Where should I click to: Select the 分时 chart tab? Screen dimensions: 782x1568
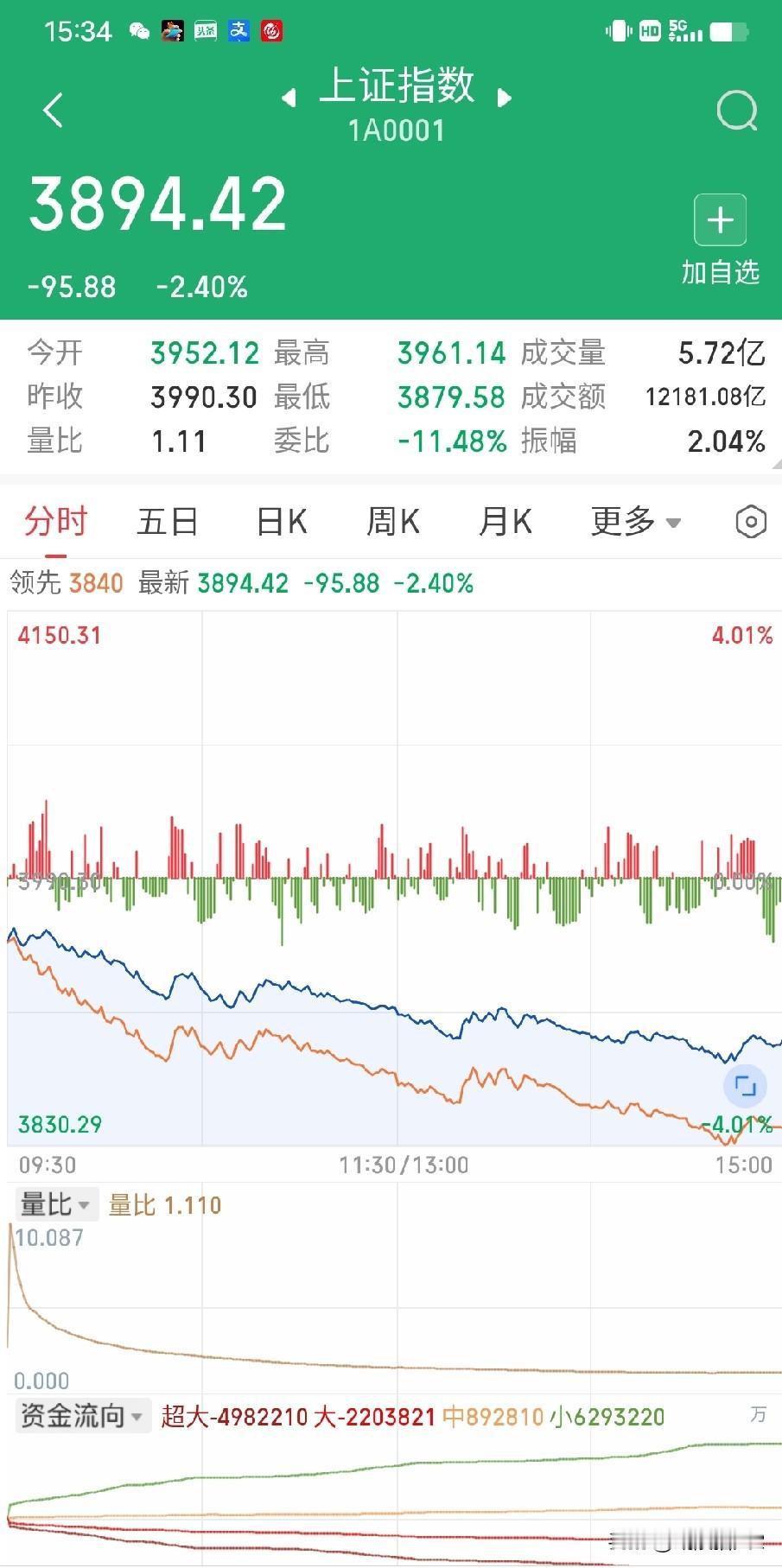click(x=56, y=522)
